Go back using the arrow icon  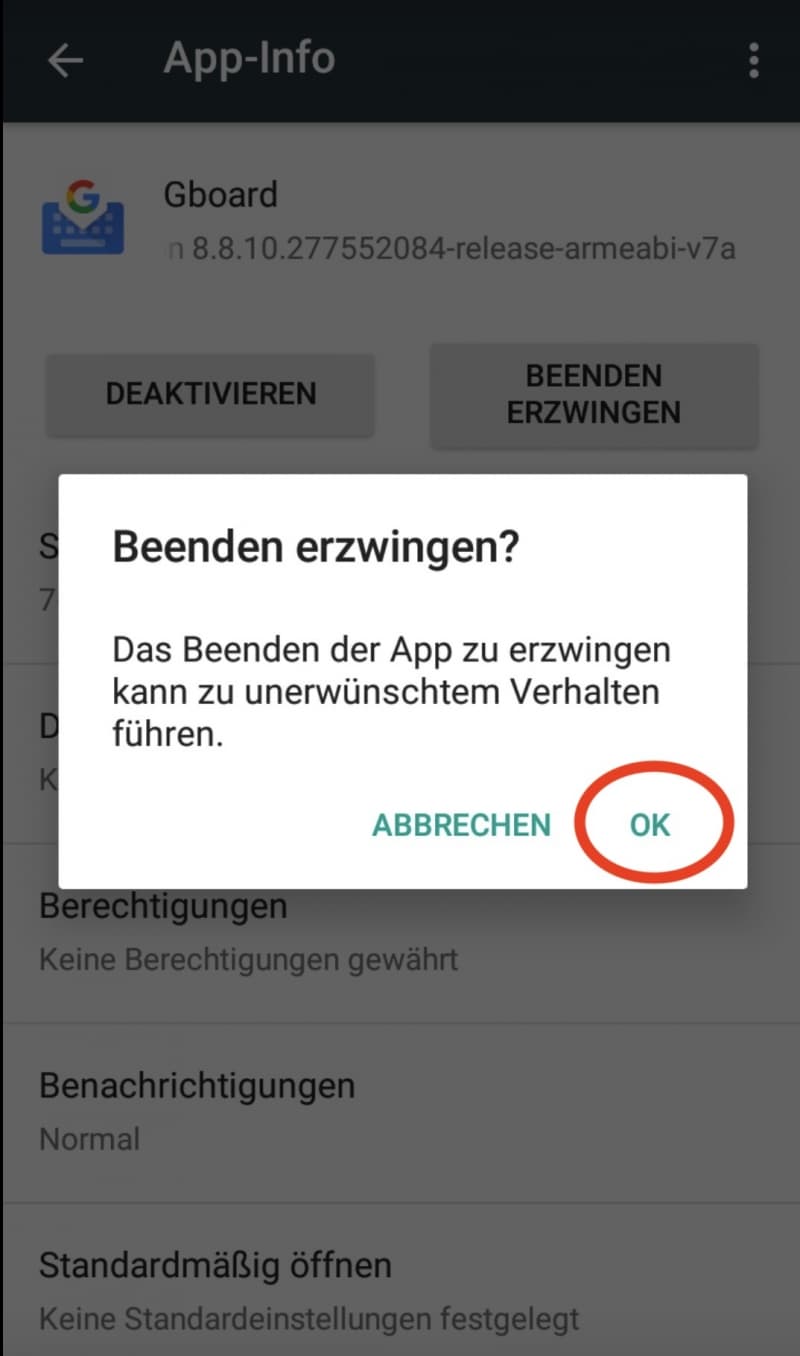click(x=65, y=60)
